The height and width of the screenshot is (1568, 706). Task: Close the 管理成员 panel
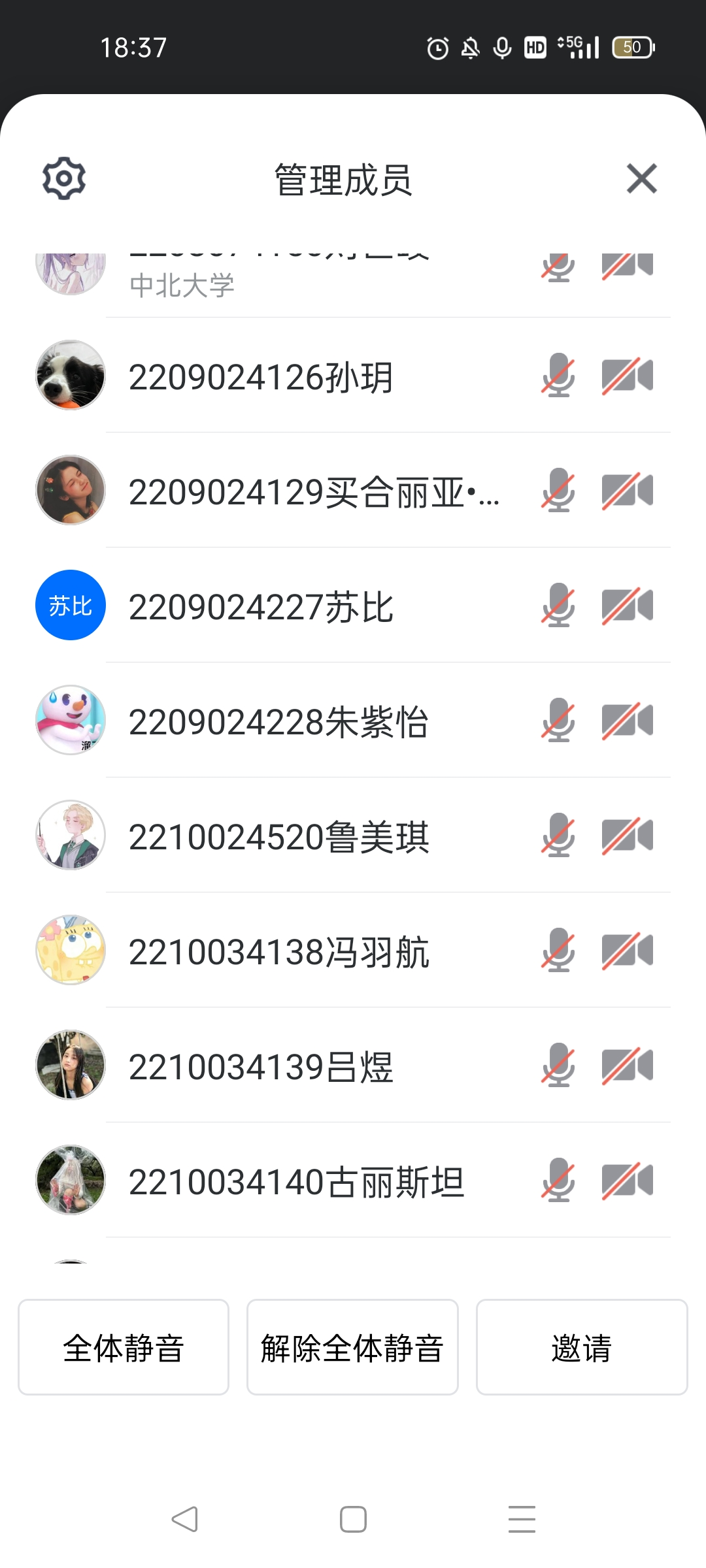(641, 178)
